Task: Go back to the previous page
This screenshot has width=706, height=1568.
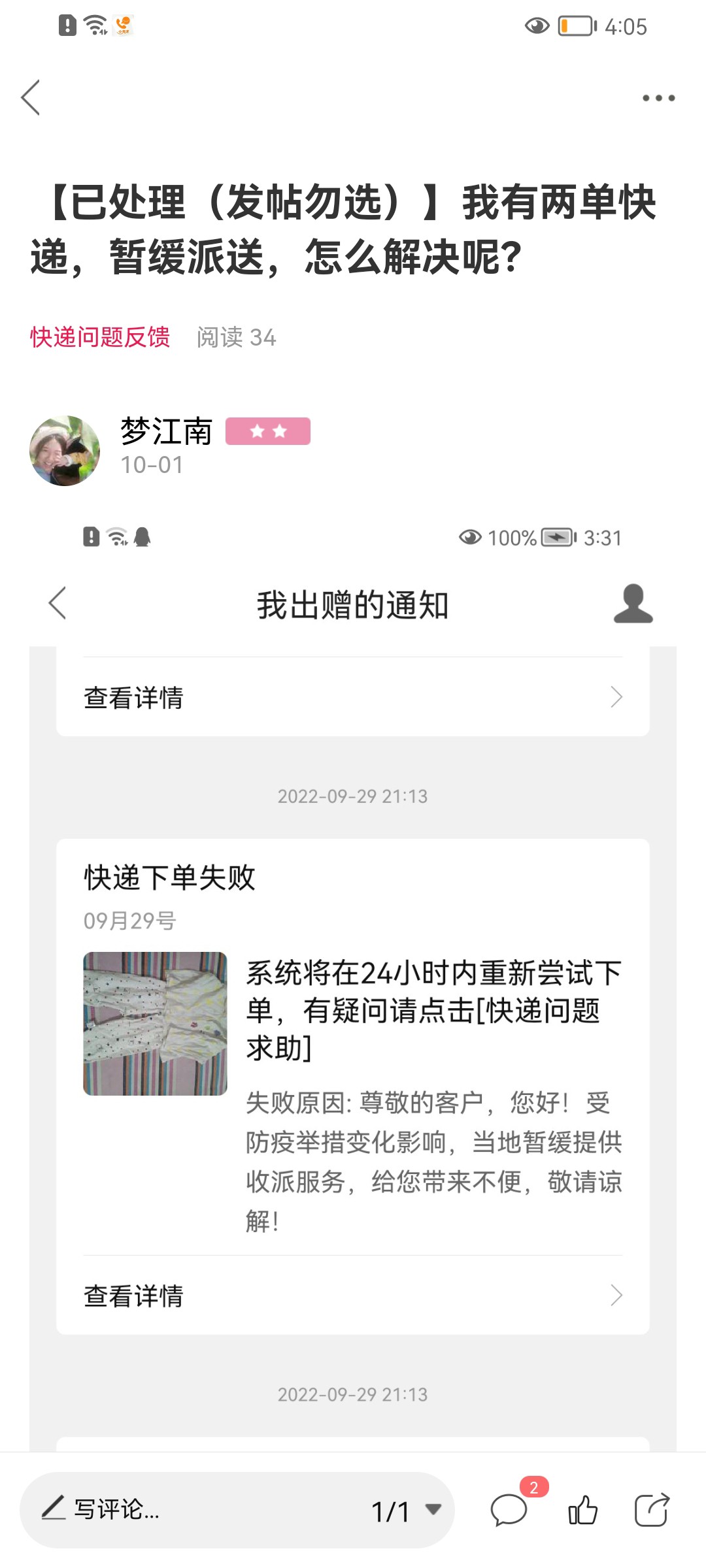Action: click(x=31, y=98)
